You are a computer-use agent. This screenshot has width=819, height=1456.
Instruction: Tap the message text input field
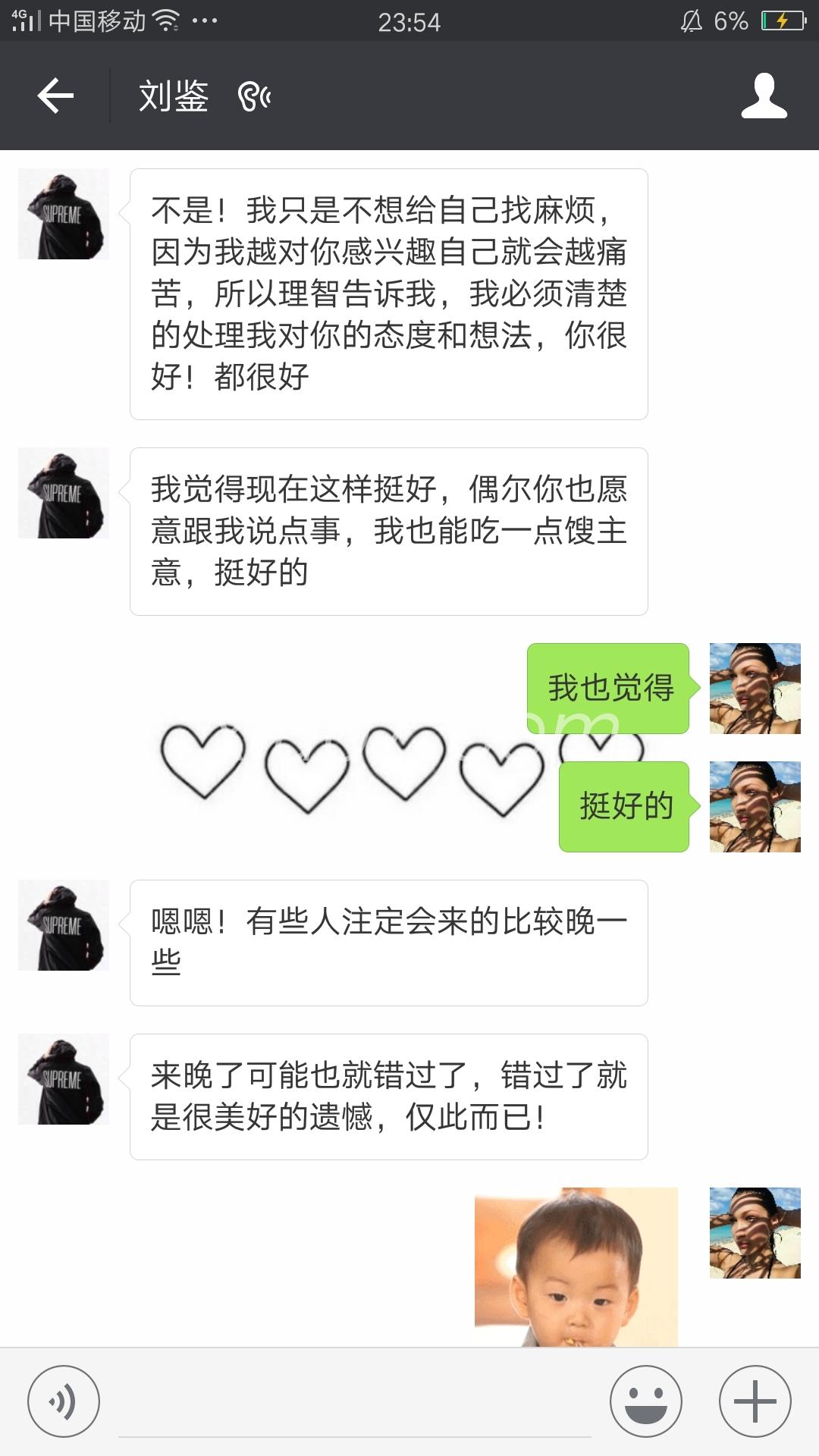tap(355, 1403)
